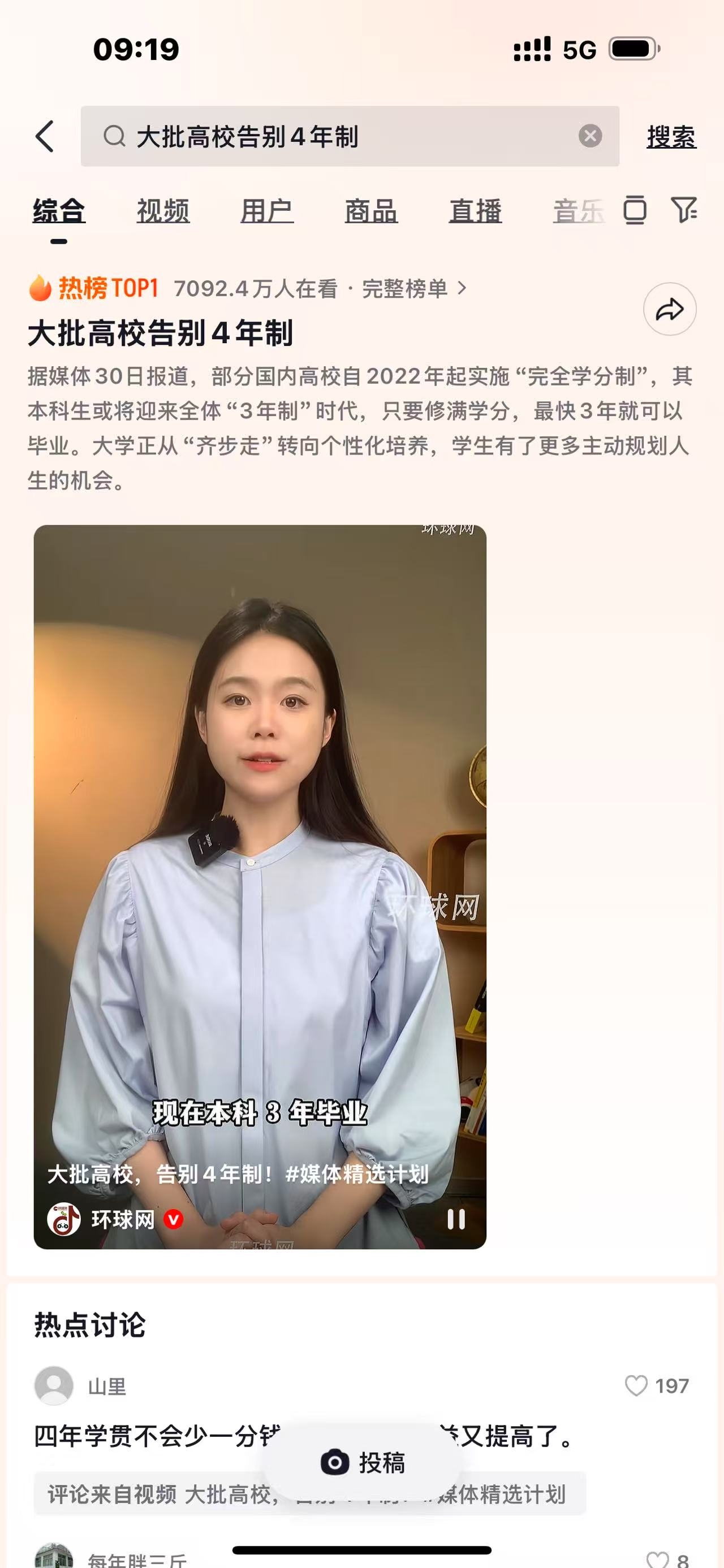Toggle the layout view icon

pos(635,211)
